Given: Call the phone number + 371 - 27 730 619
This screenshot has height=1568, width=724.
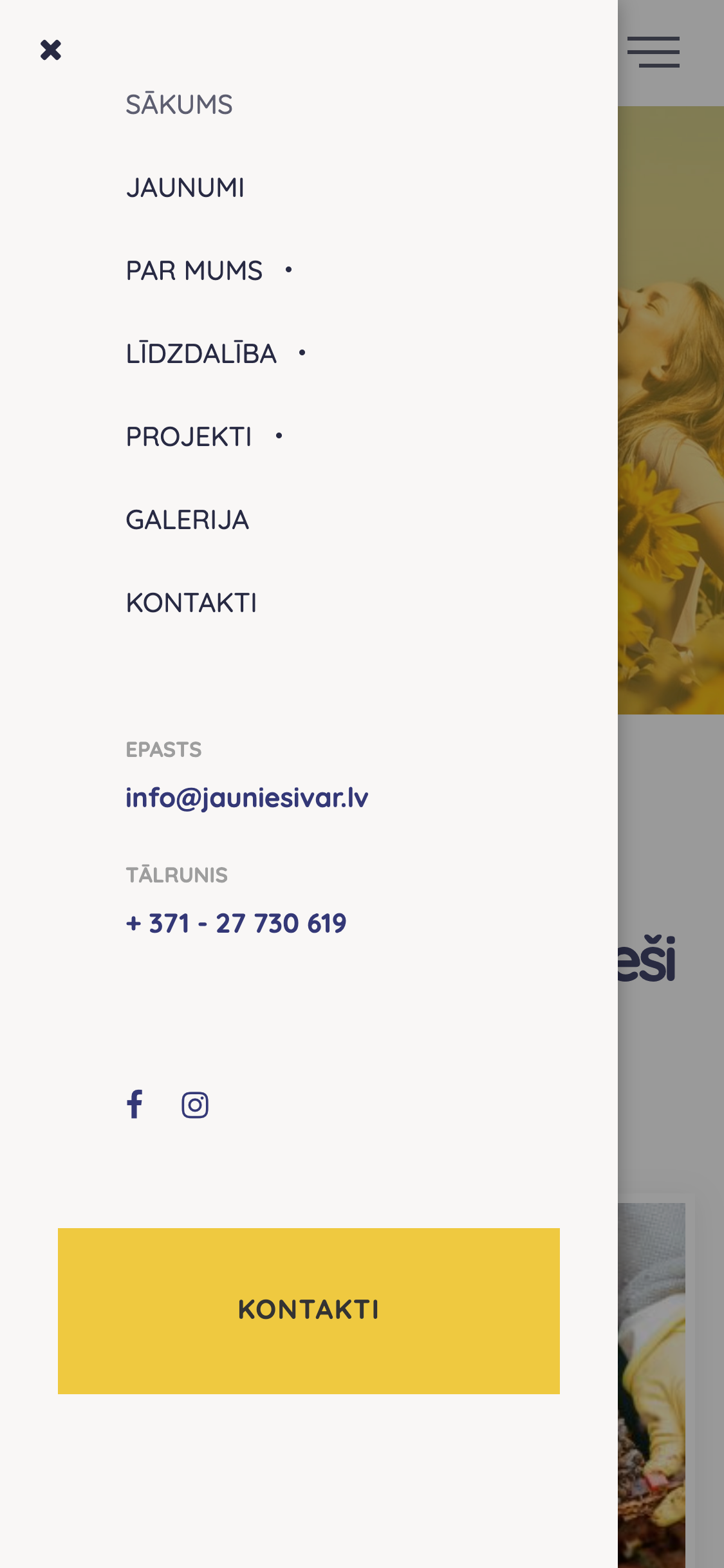Looking at the screenshot, I should tap(236, 924).
